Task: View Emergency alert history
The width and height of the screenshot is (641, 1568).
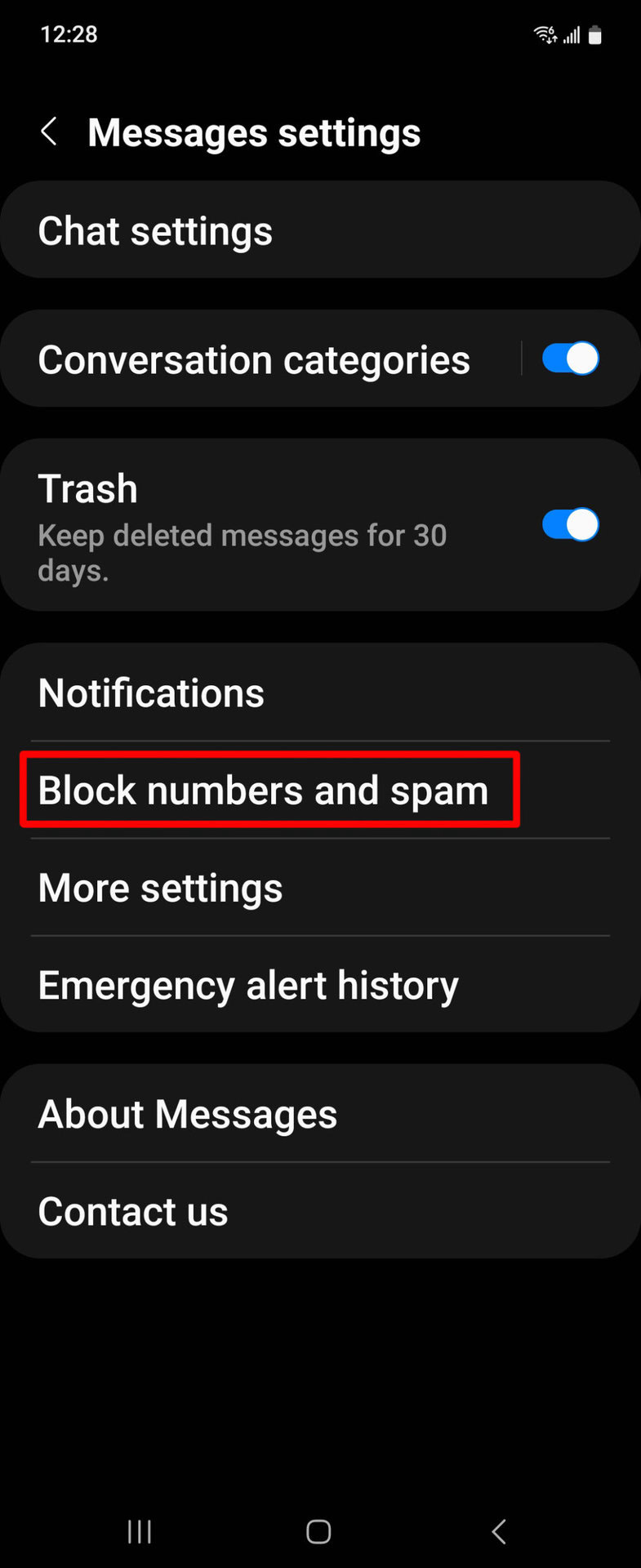Action: pos(318,985)
